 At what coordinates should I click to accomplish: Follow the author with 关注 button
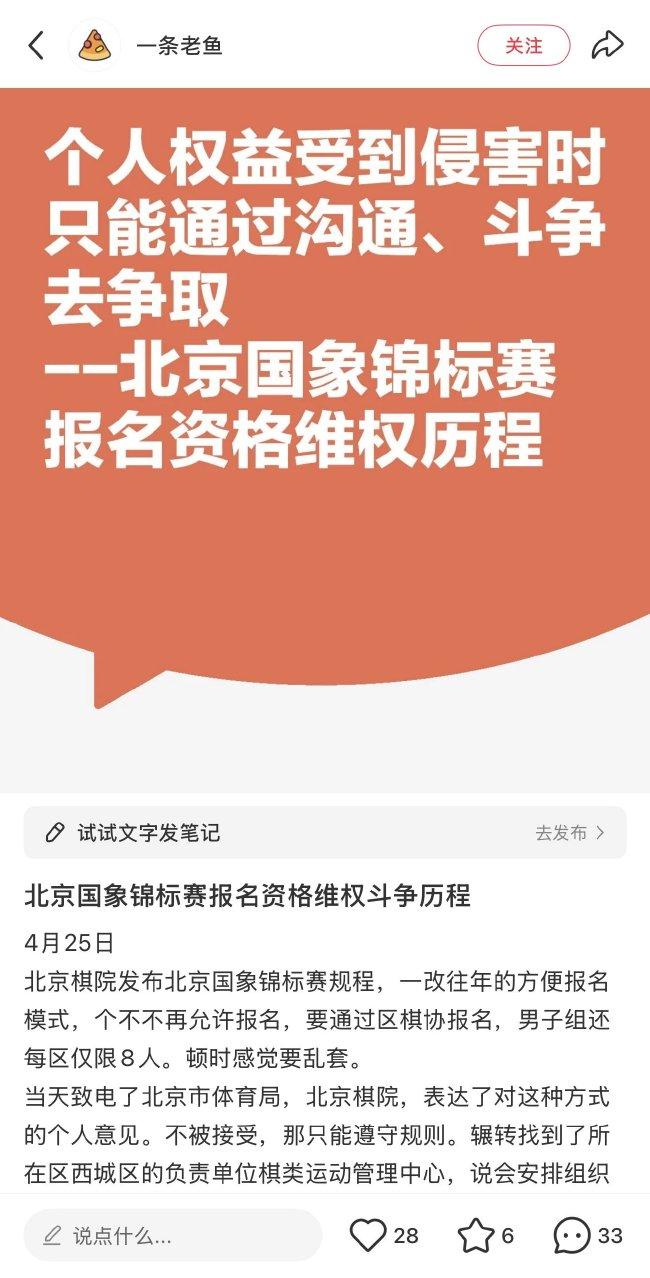[x=523, y=45]
